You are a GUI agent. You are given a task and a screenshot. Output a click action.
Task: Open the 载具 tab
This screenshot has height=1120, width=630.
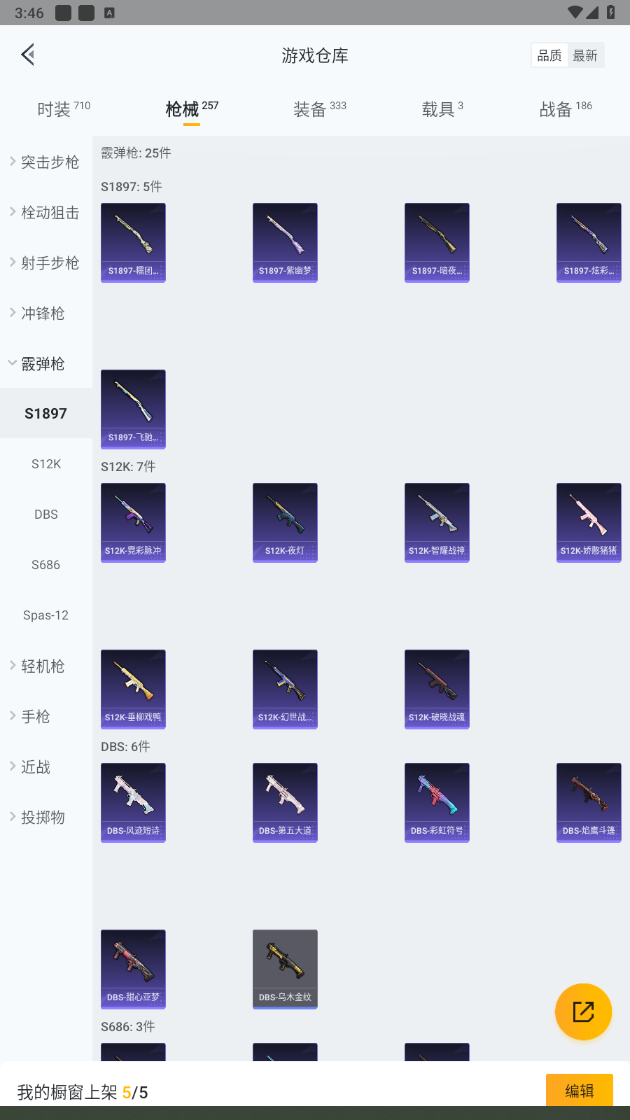[x=442, y=109]
